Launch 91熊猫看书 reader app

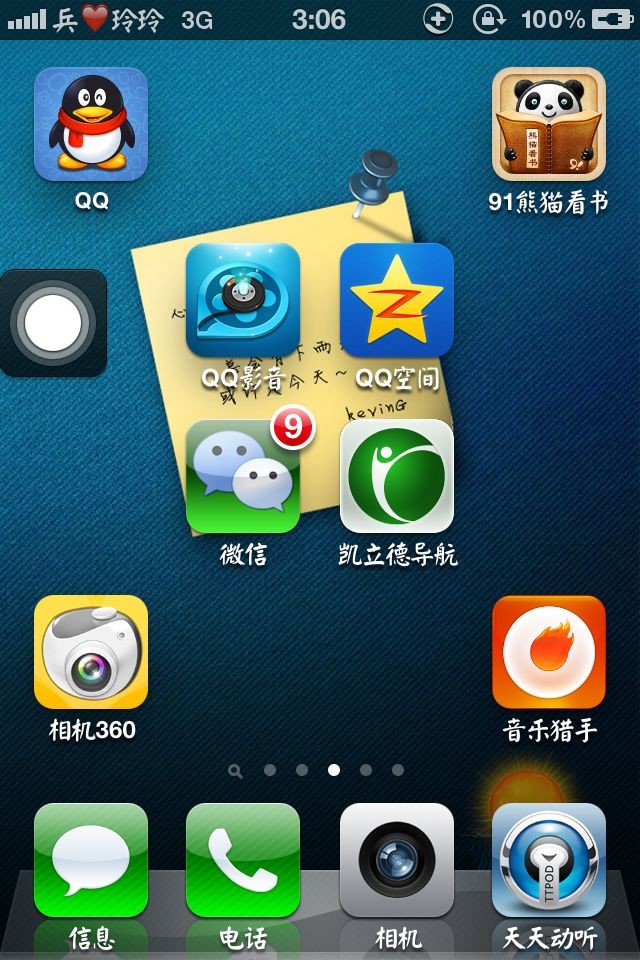(548, 124)
